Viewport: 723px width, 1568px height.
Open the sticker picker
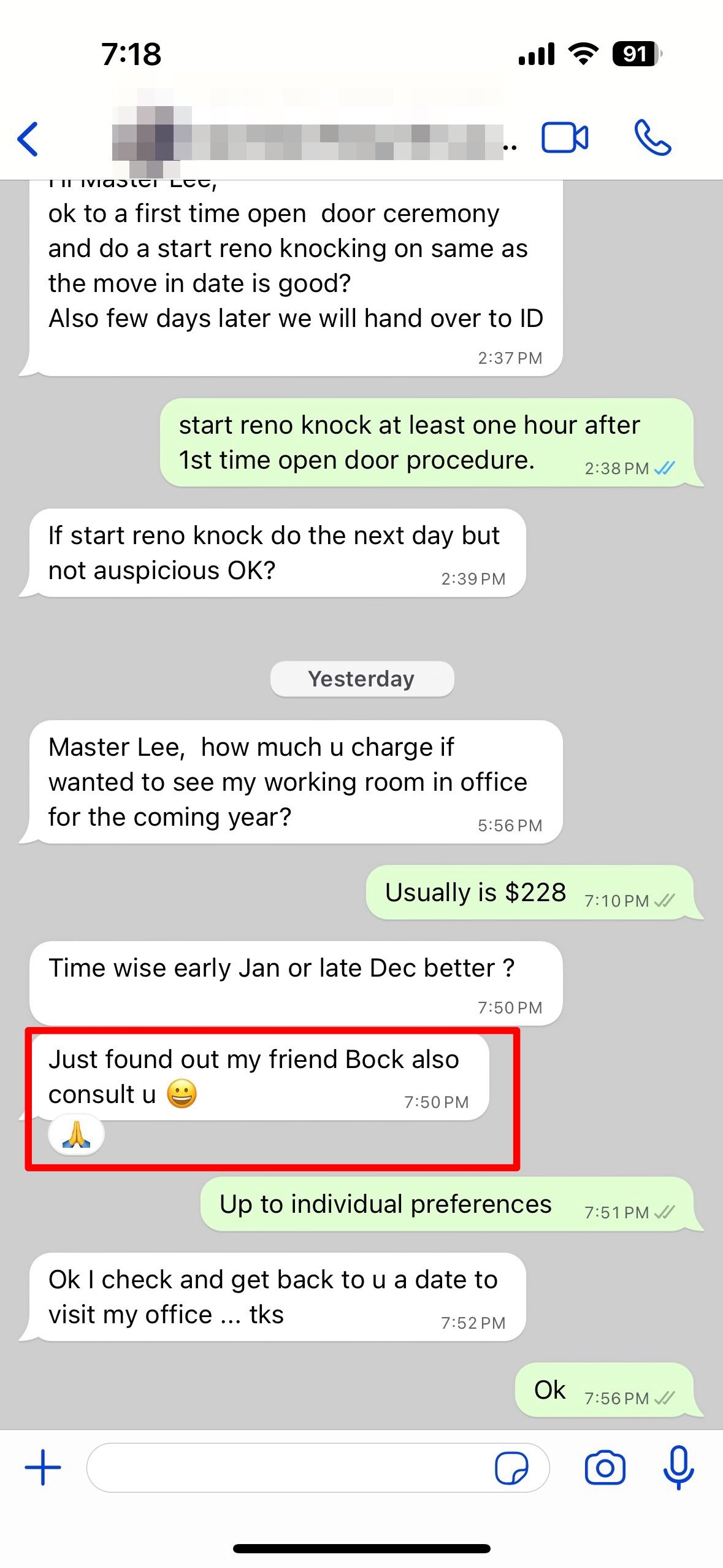[511, 1467]
